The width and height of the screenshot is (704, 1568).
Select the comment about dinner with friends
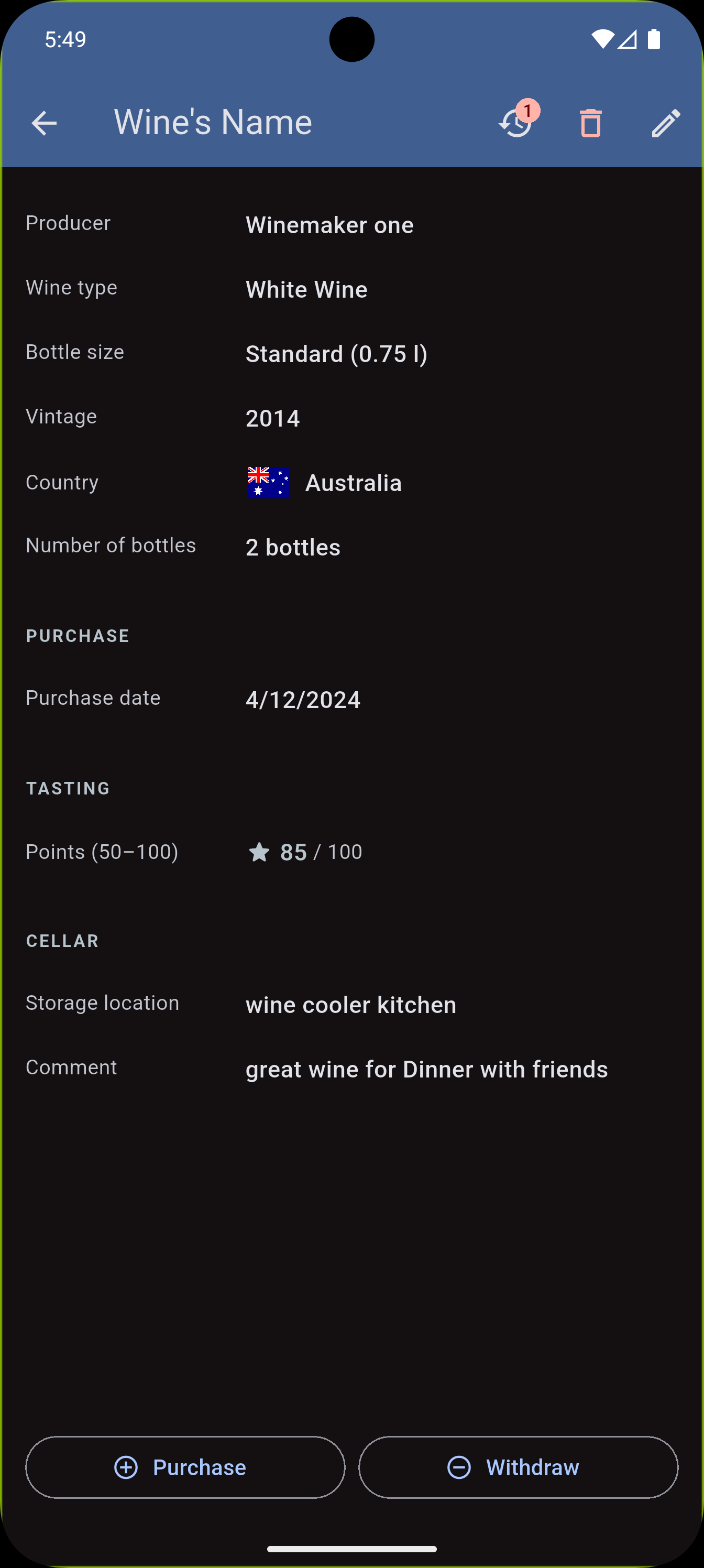[x=426, y=1069]
